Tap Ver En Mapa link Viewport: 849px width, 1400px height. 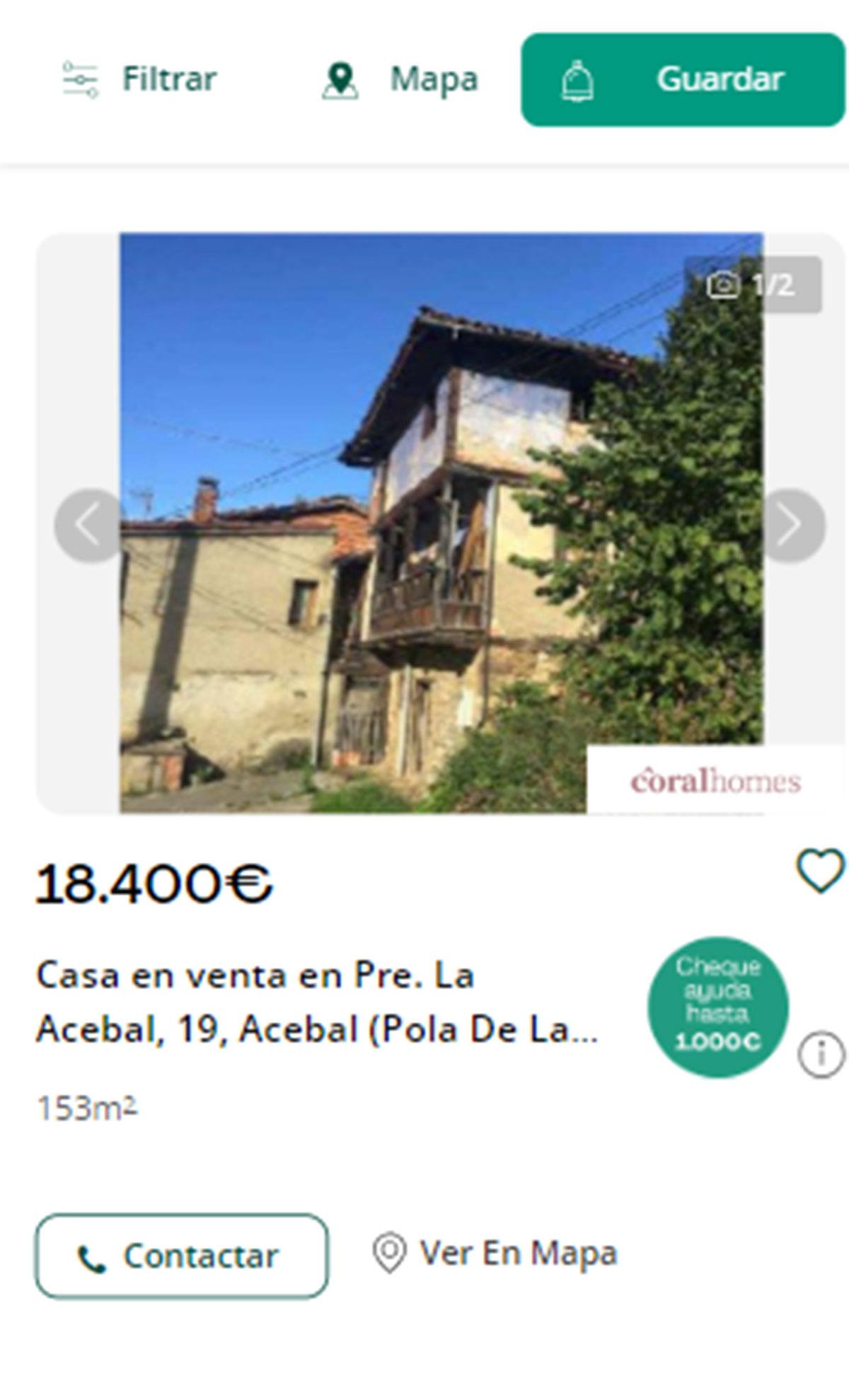(x=495, y=1254)
